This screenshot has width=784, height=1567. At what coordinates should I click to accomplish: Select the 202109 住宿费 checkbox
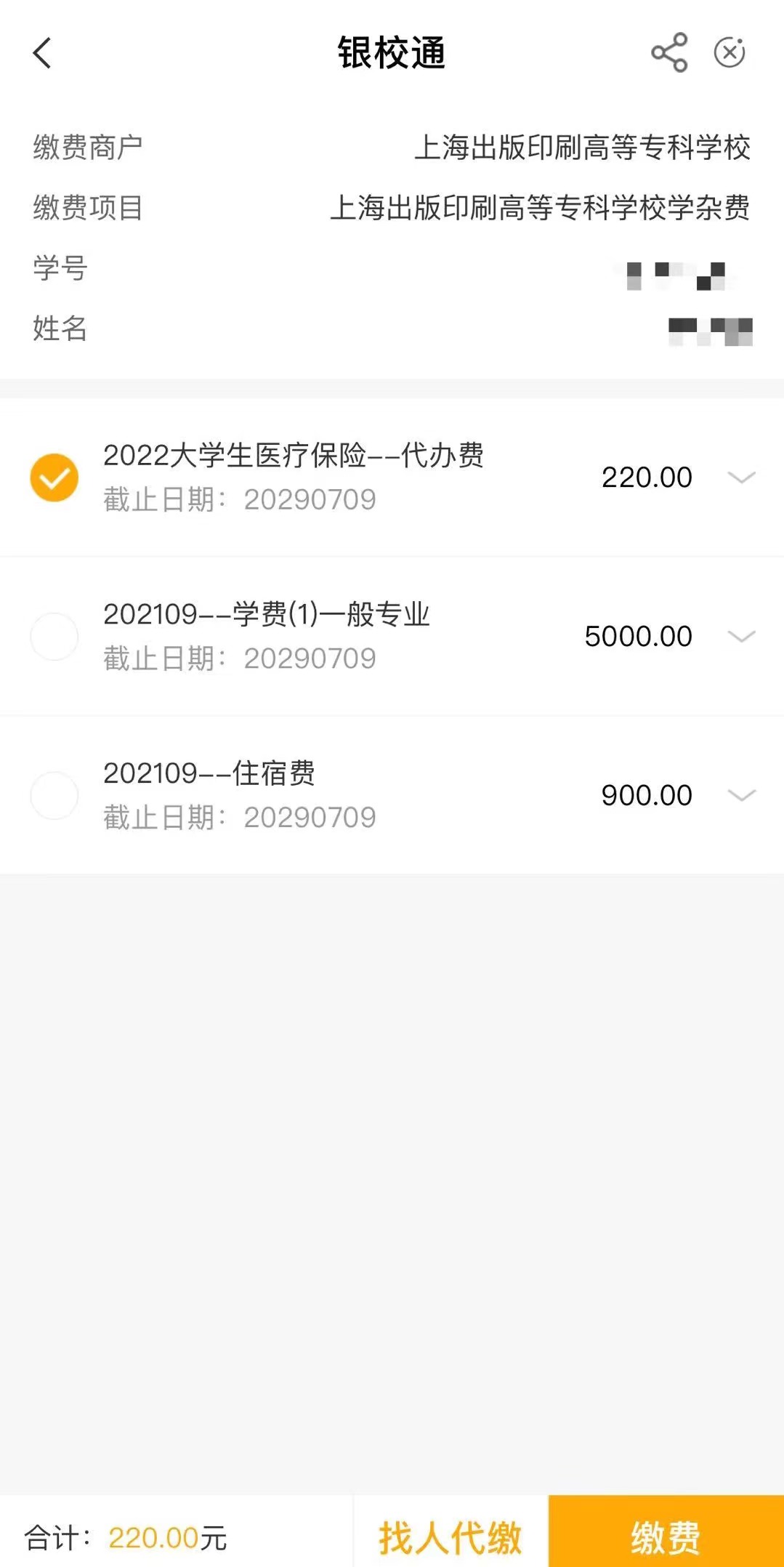tap(54, 795)
